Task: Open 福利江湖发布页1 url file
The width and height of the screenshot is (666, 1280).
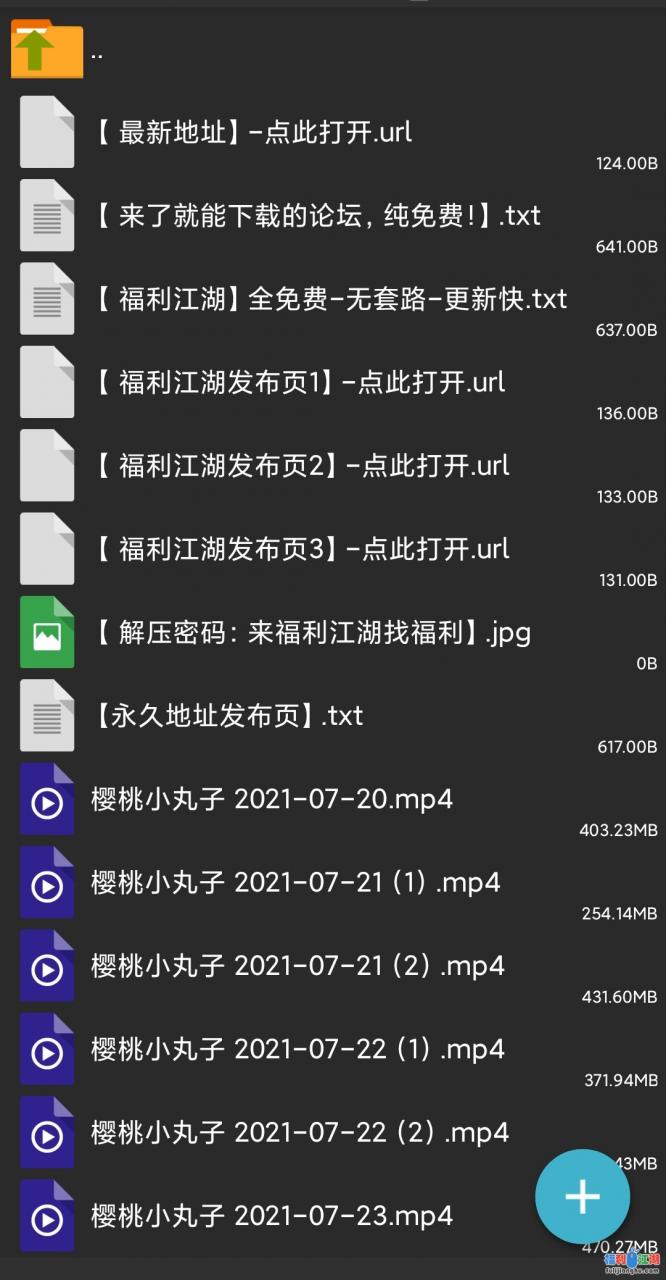Action: pos(300,382)
